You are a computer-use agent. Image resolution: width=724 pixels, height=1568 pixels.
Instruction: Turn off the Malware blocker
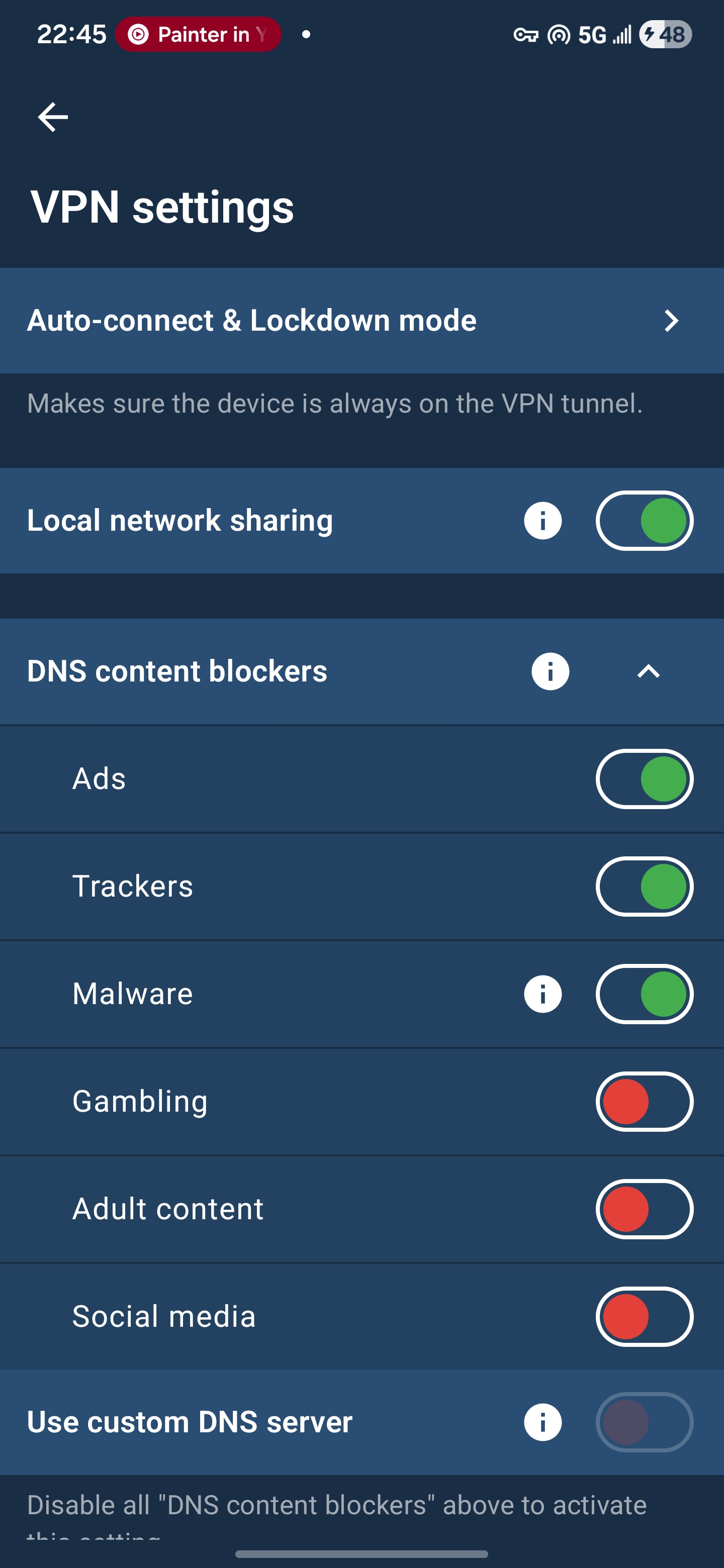point(644,994)
